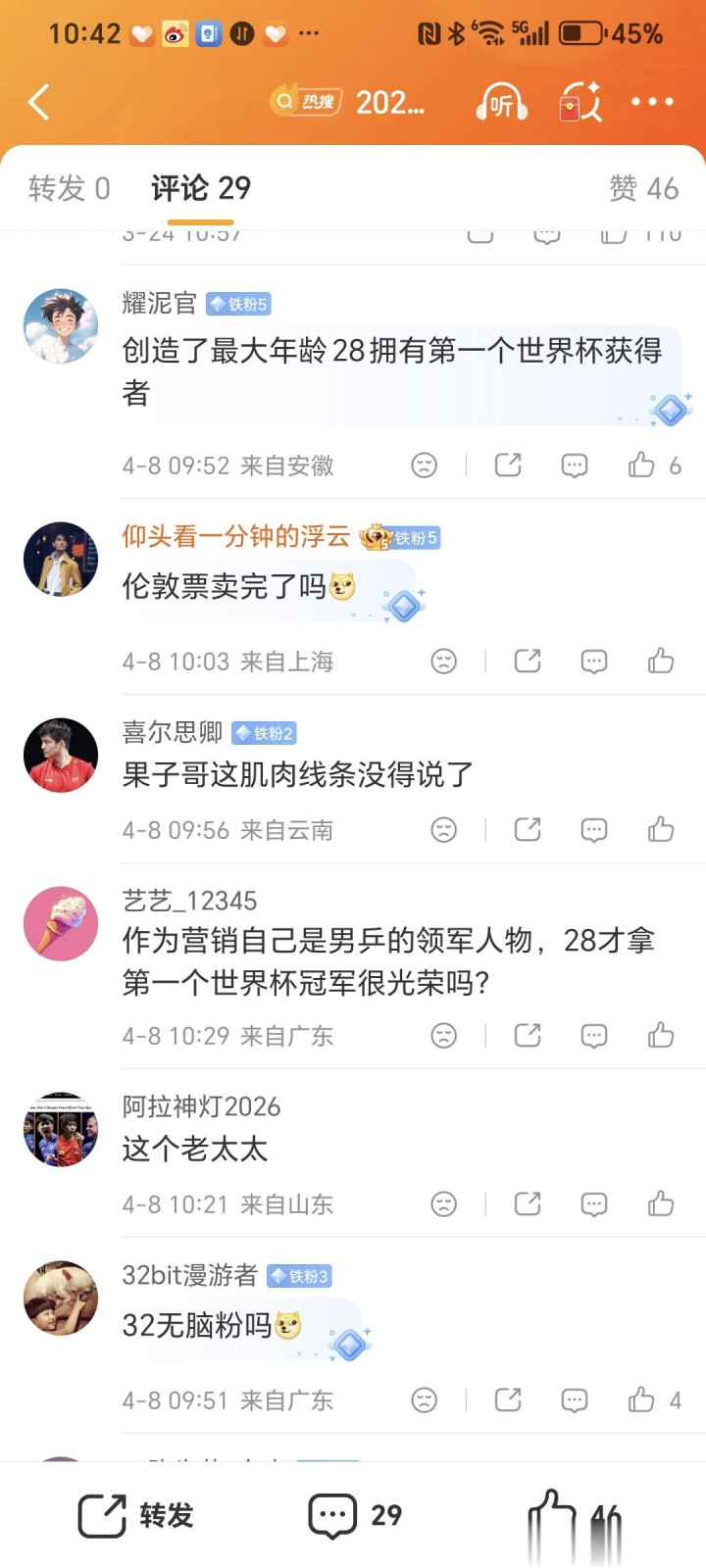Open the red envelope search icon
This screenshot has width=706, height=1568.
point(579,102)
